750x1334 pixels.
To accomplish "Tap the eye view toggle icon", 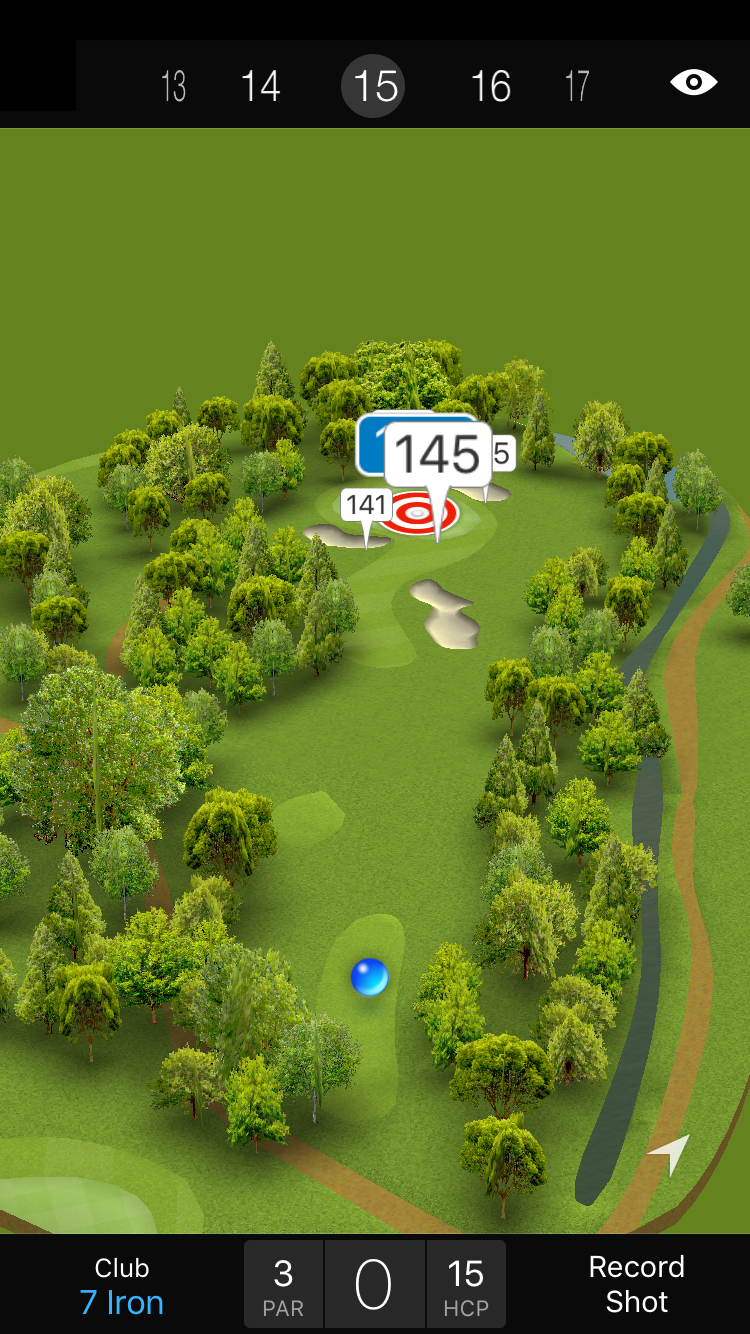I will [693, 83].
